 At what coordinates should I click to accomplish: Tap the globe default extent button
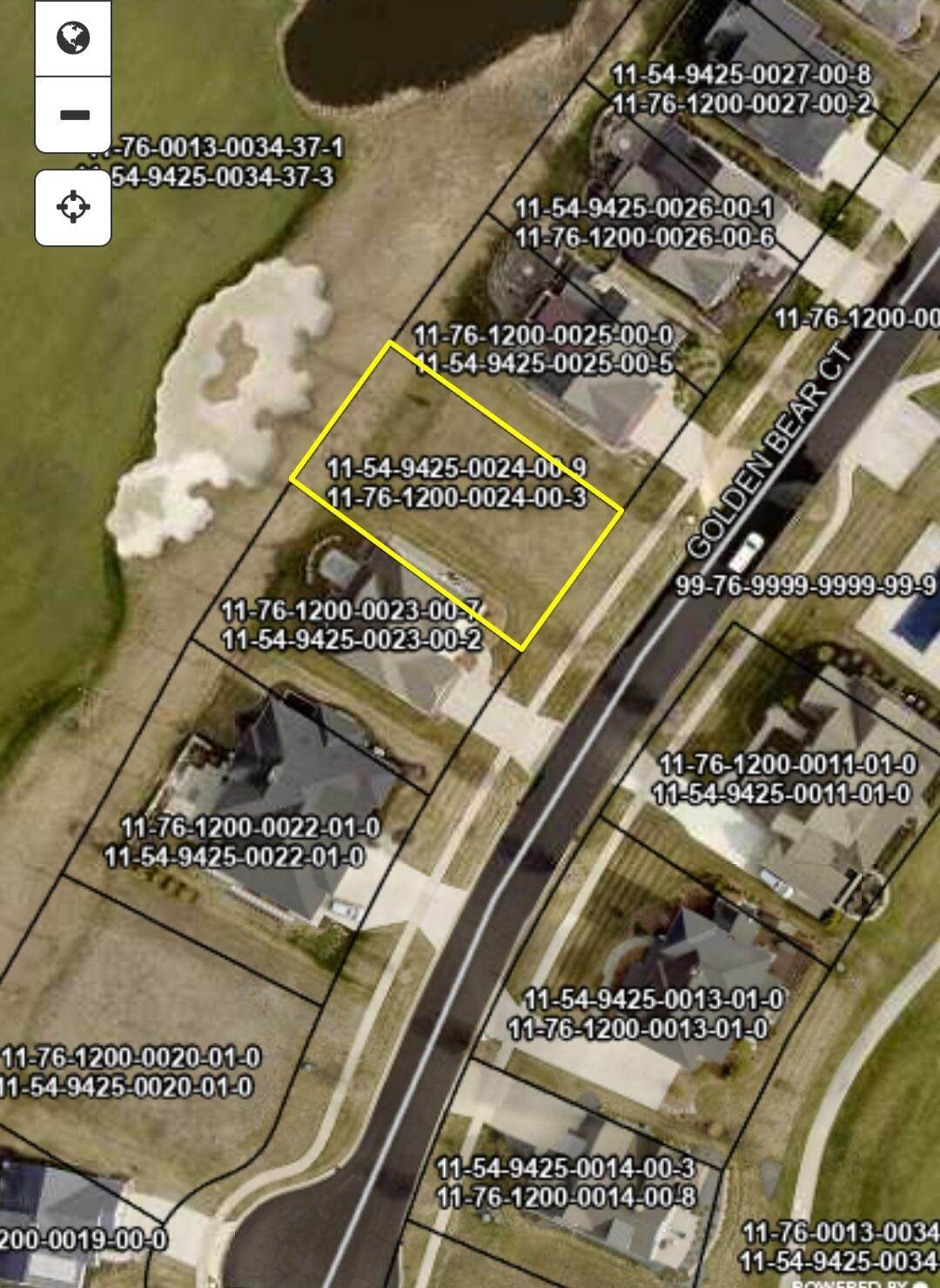(73, 37)
